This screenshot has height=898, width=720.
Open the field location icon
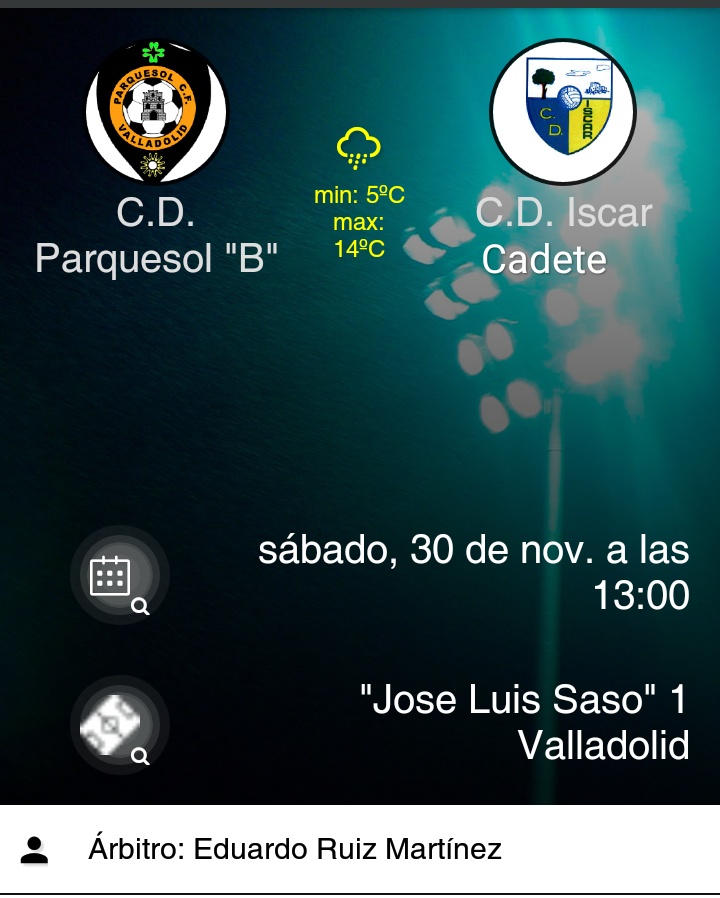(x=119, y=725)
